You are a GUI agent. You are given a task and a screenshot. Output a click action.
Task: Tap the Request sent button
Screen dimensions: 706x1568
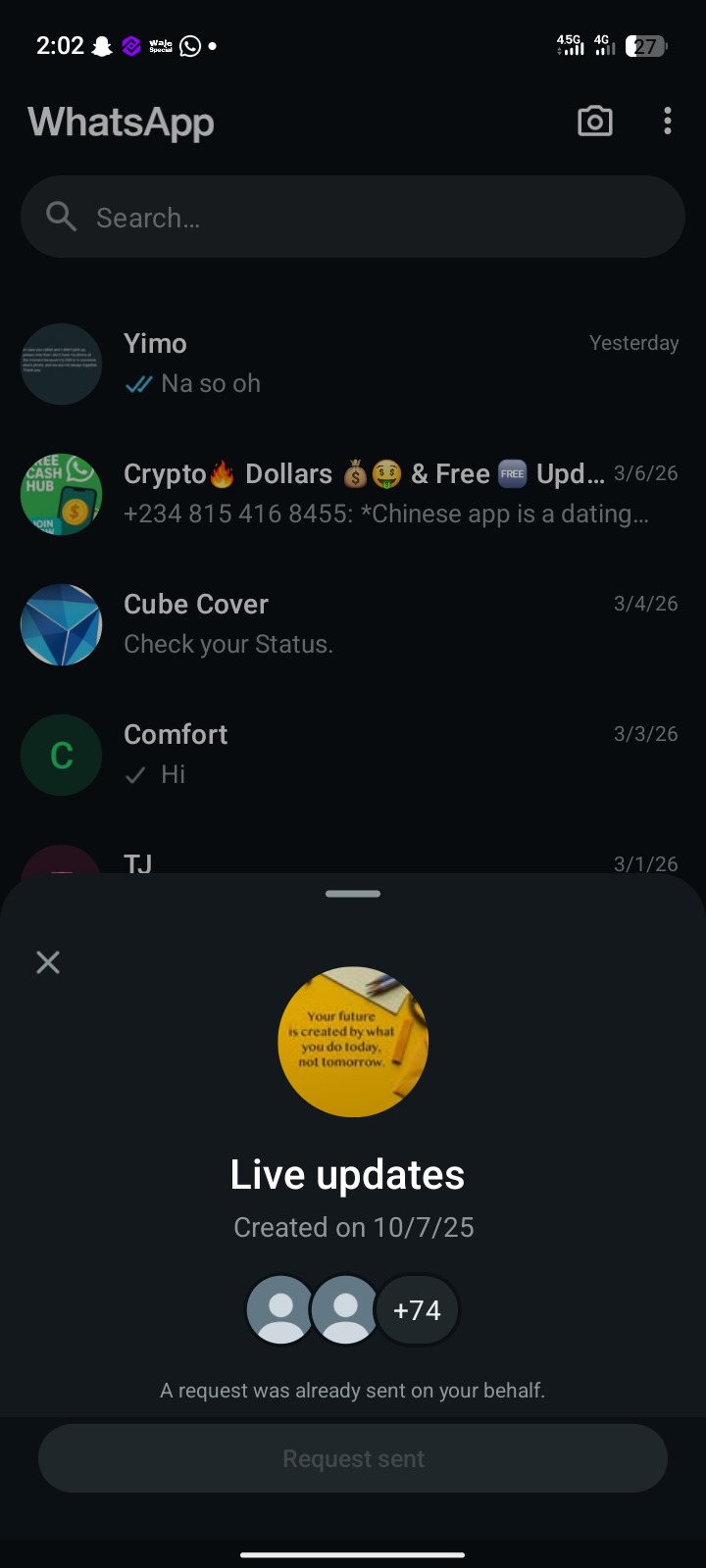(353, 1458)
